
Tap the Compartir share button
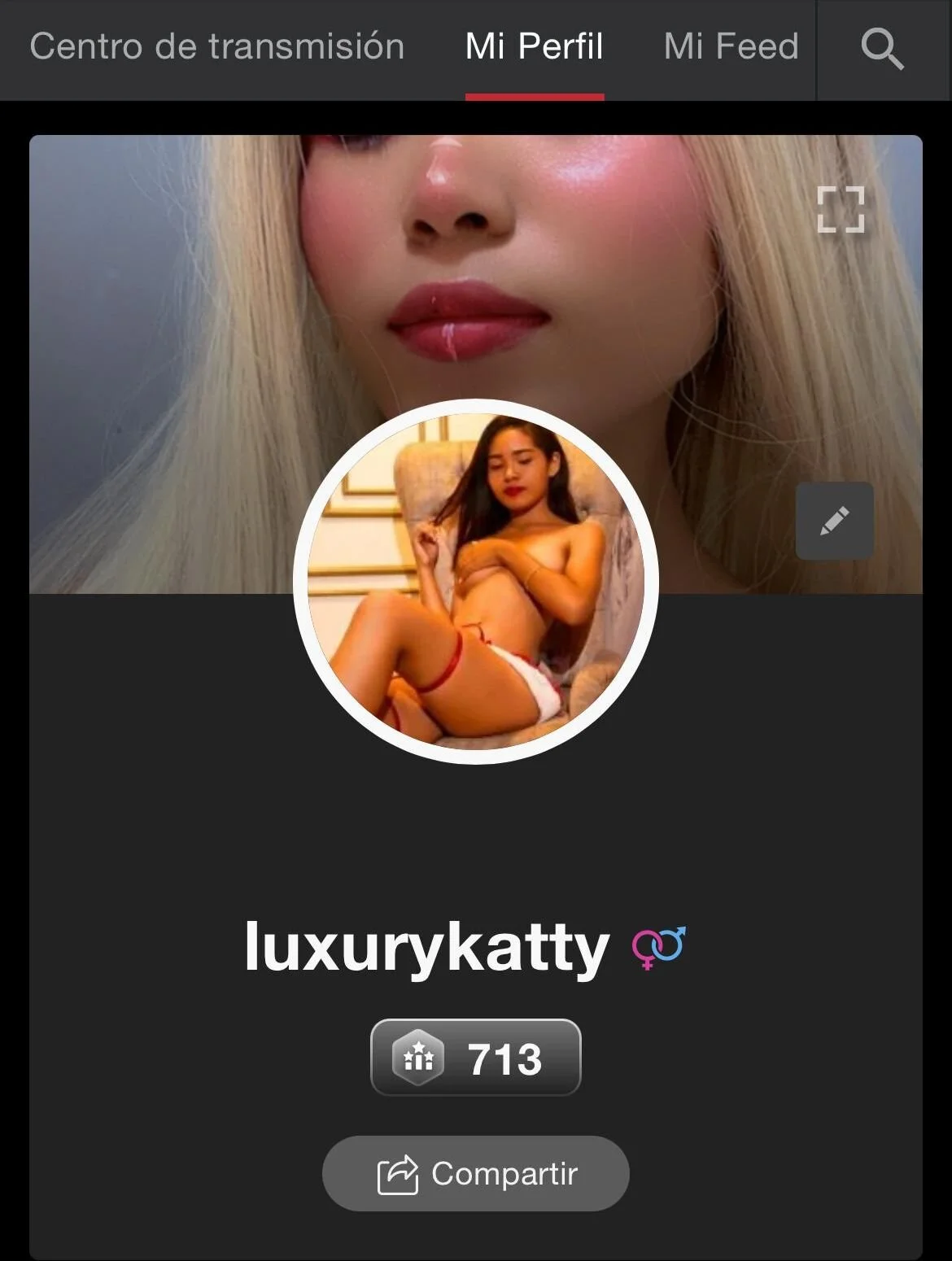(476, 1173)
